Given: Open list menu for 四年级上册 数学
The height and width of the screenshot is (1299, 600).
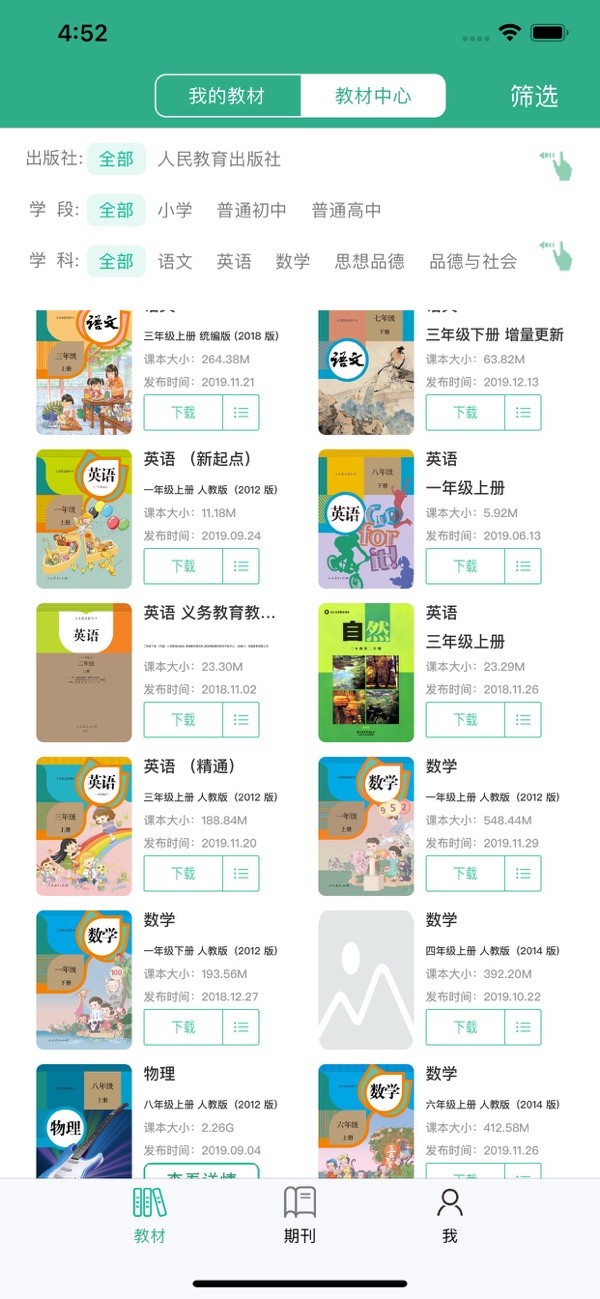Looking at the screenshot, I should [522, 1027].
